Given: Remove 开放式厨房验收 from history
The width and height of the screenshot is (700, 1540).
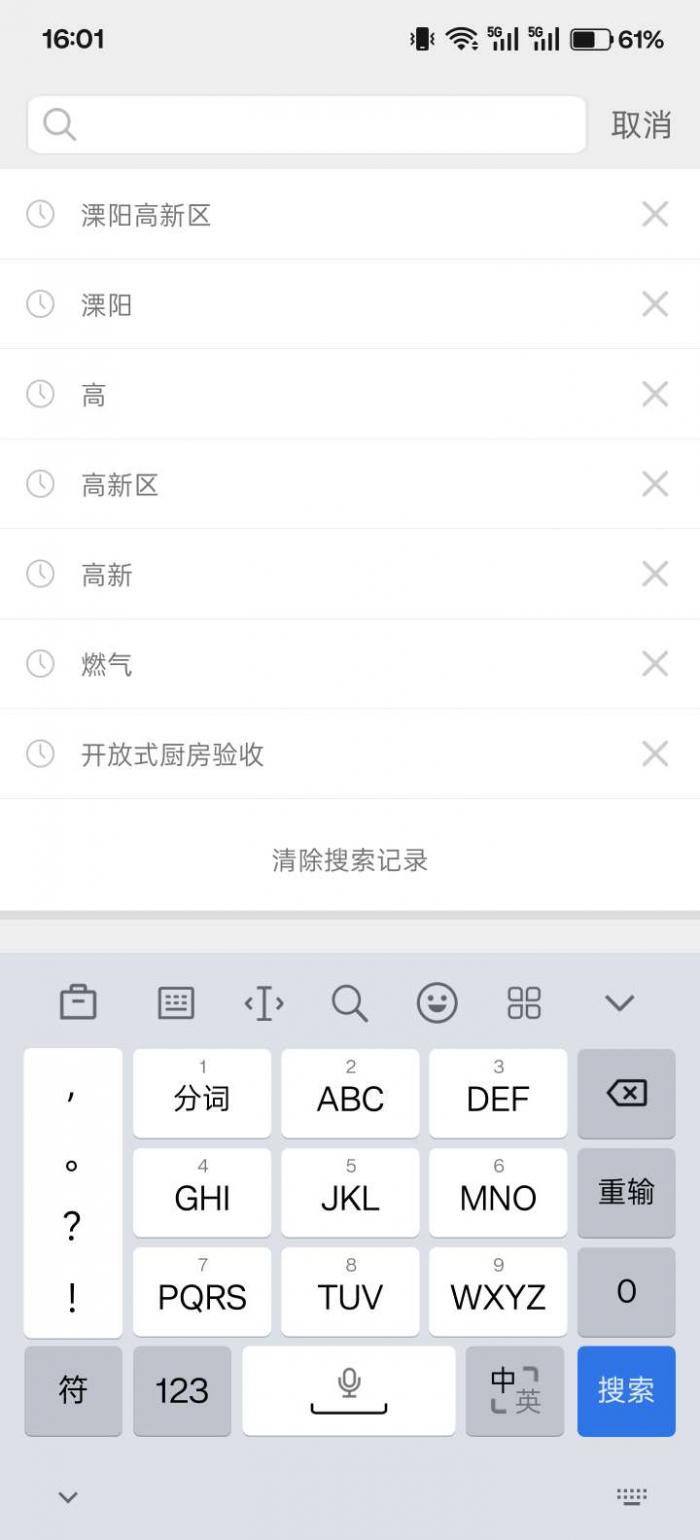Looking at the screenshot, I should click(654, 754).
